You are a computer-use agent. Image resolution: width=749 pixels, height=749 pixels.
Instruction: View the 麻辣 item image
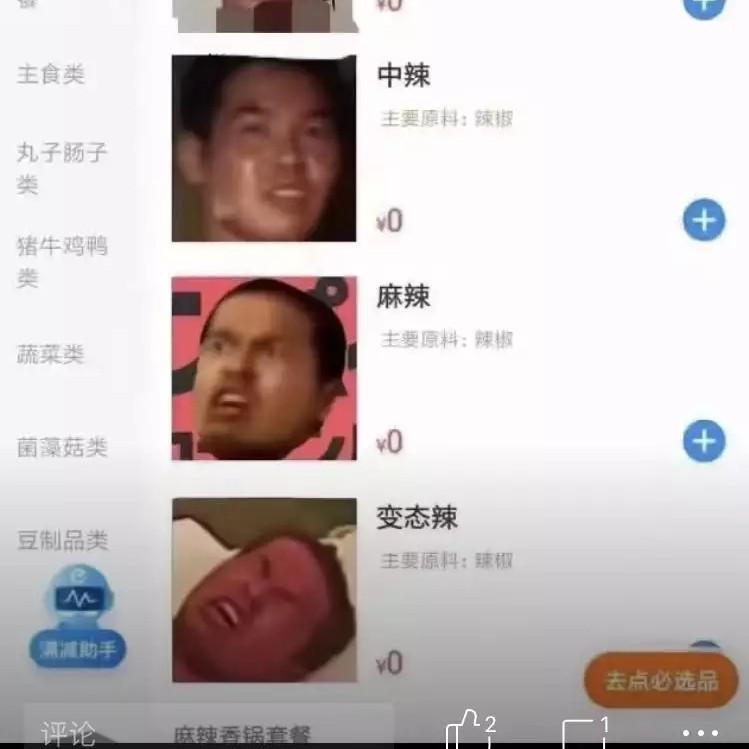coord(264,368)
